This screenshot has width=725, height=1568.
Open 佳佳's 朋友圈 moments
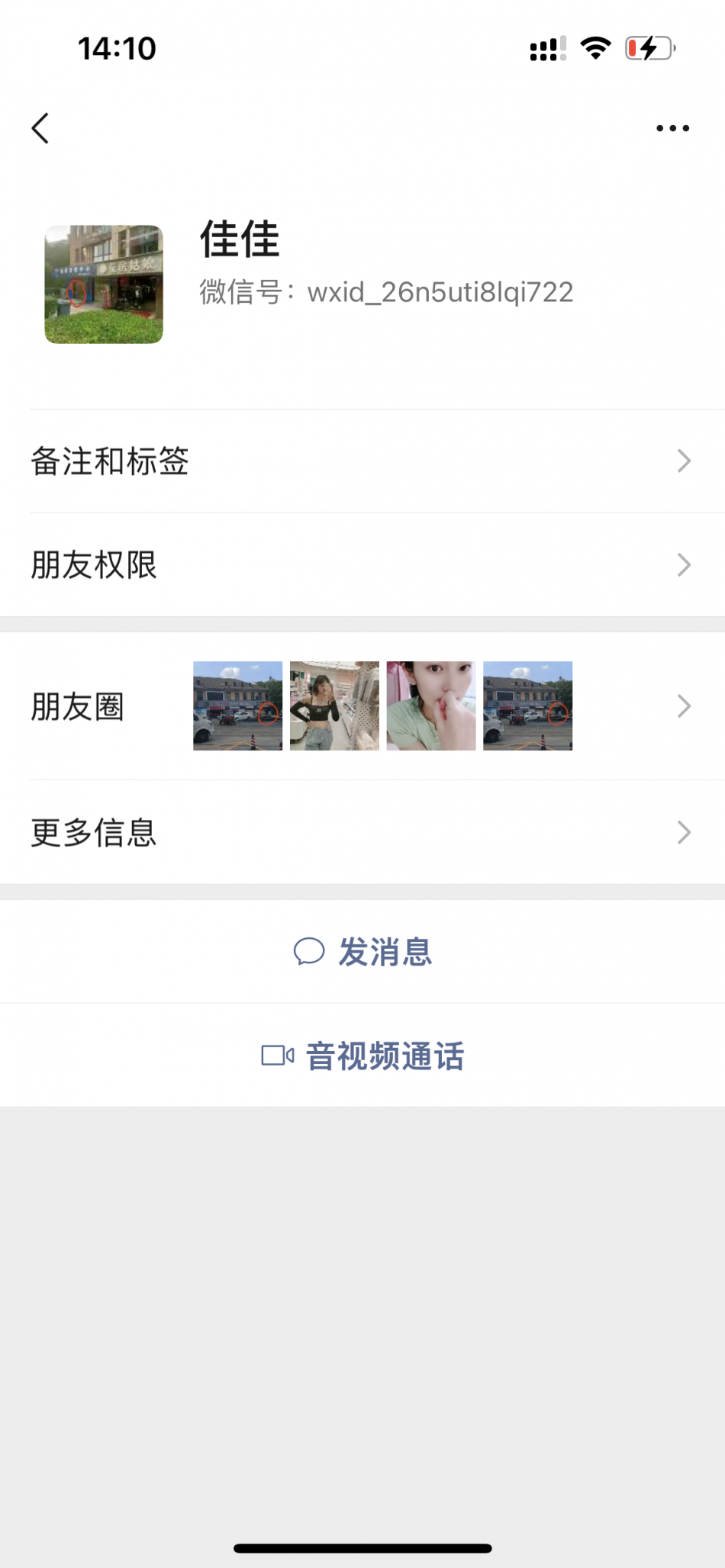pyautogui.click(x=362, y=706)
